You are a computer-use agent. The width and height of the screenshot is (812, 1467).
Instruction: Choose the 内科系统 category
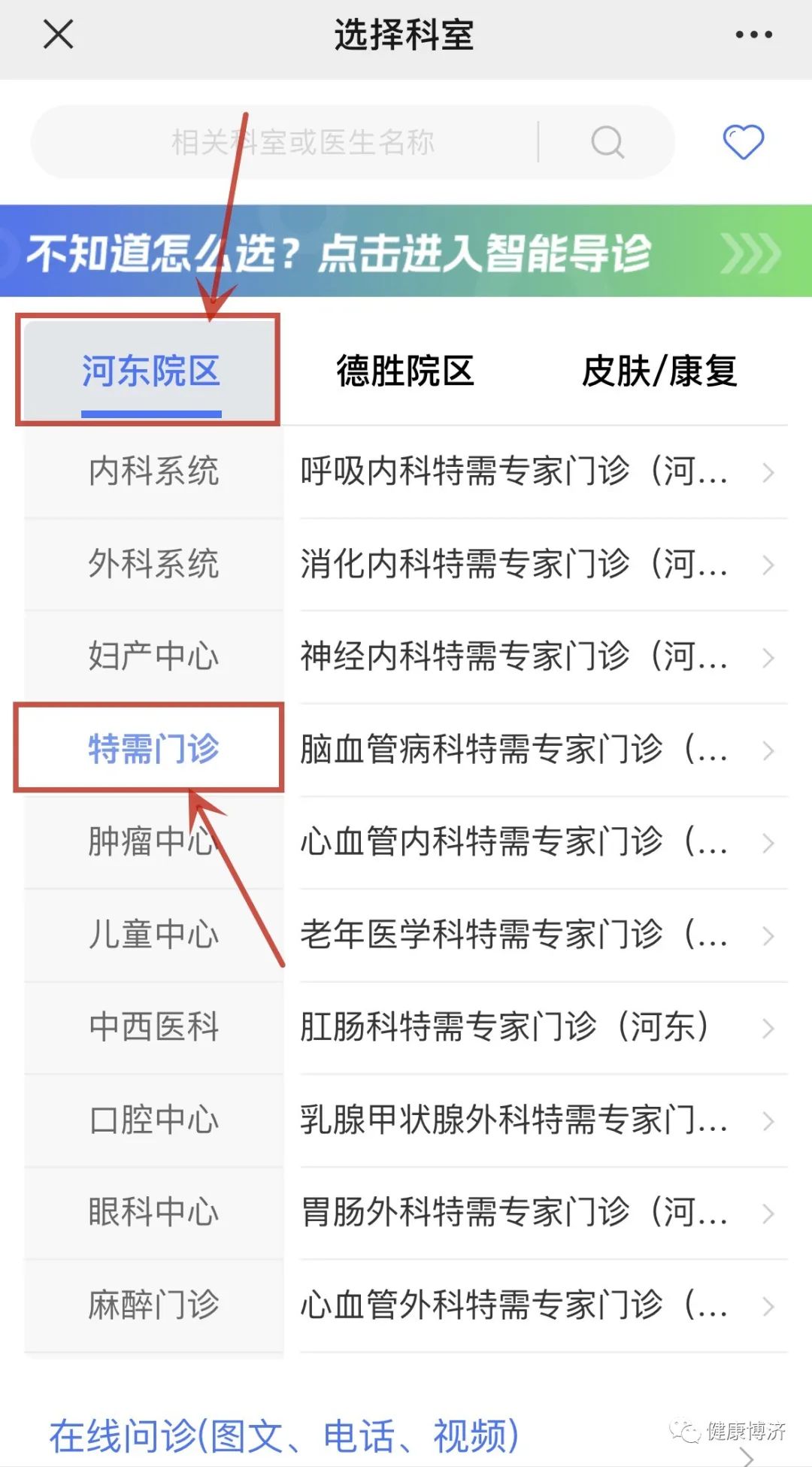click(x=154, y=471)
